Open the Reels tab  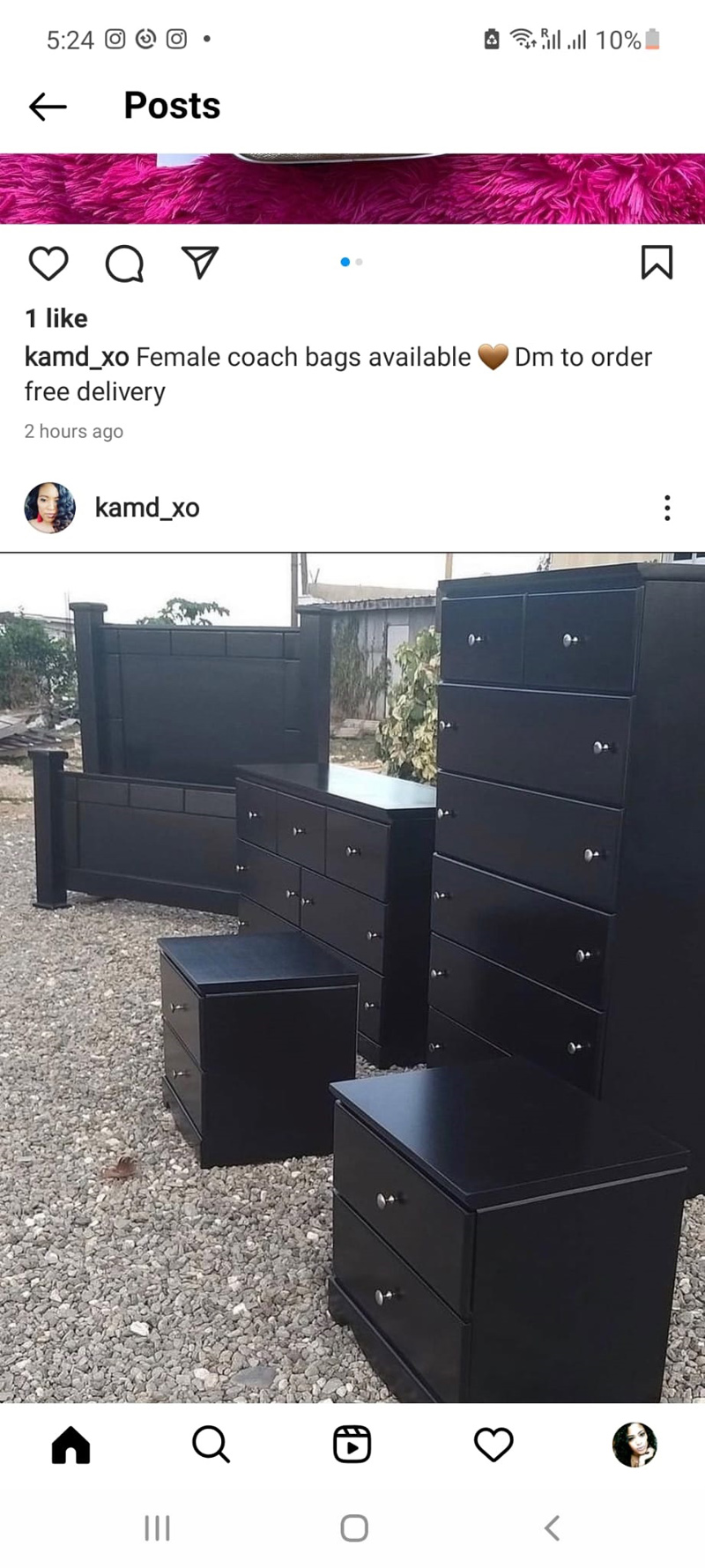pyautogui.click(x=352, y=1445)
